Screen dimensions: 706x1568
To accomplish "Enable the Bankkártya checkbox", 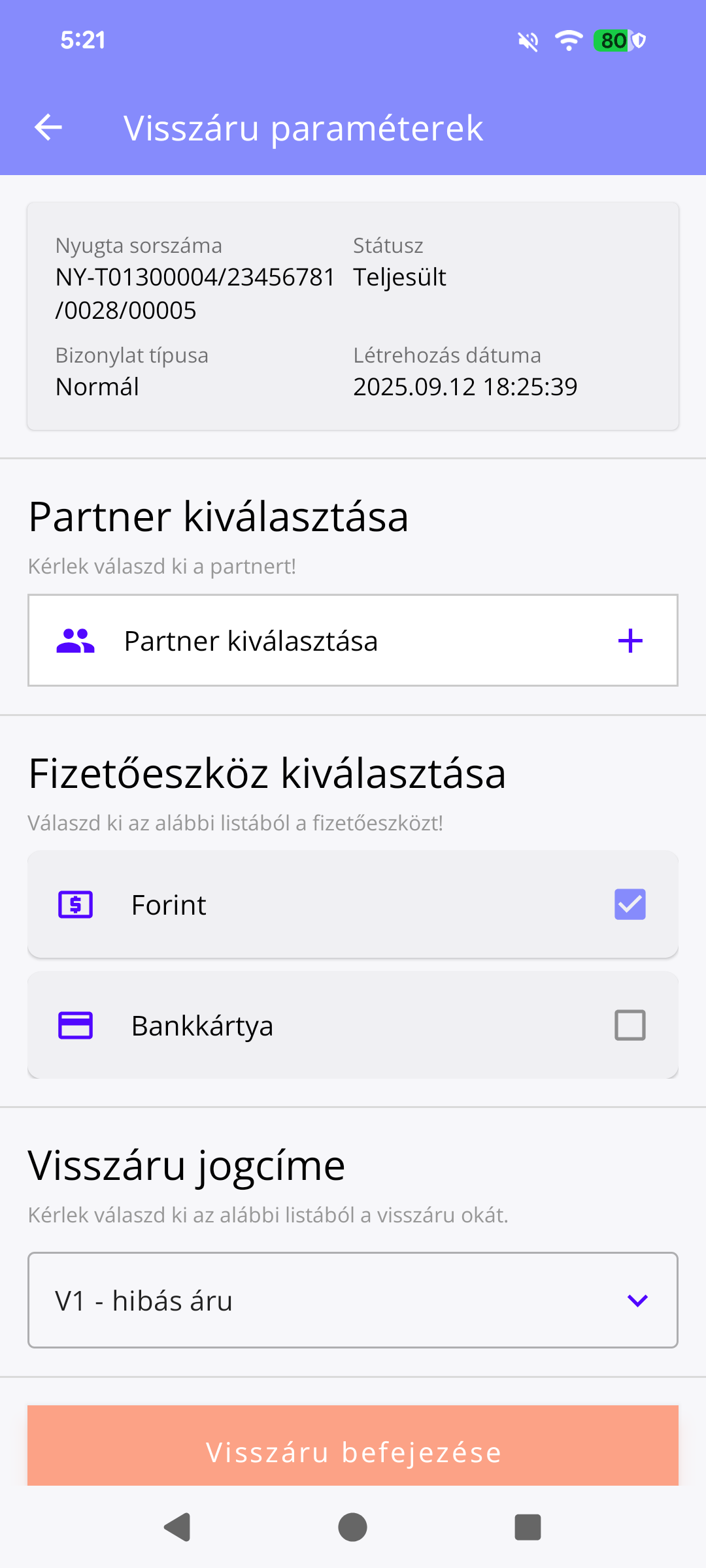I will tap(630, 1024).
